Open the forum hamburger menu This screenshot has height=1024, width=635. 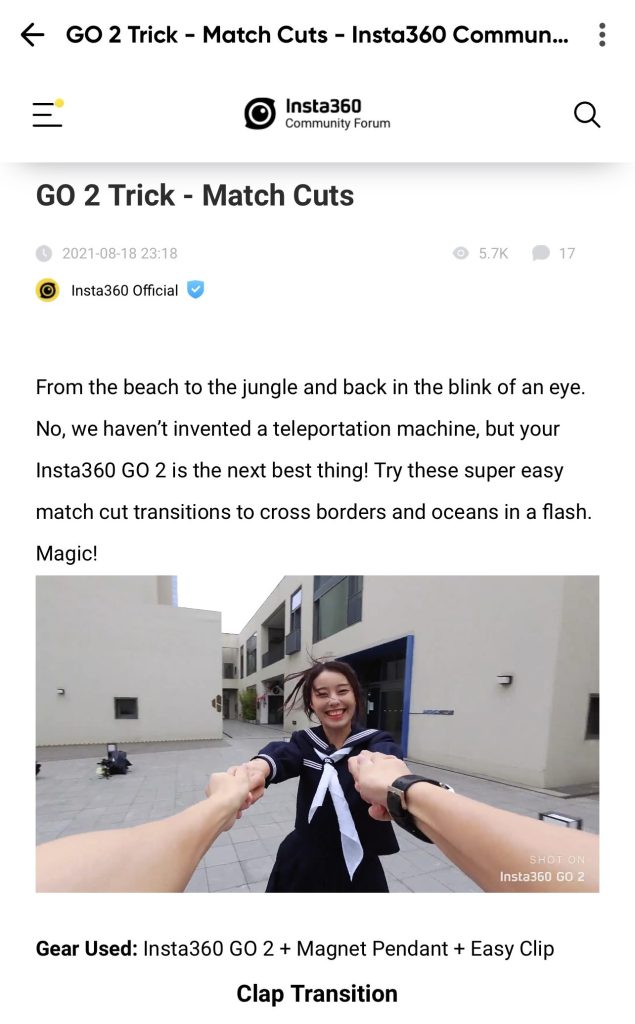coord(47,114)
